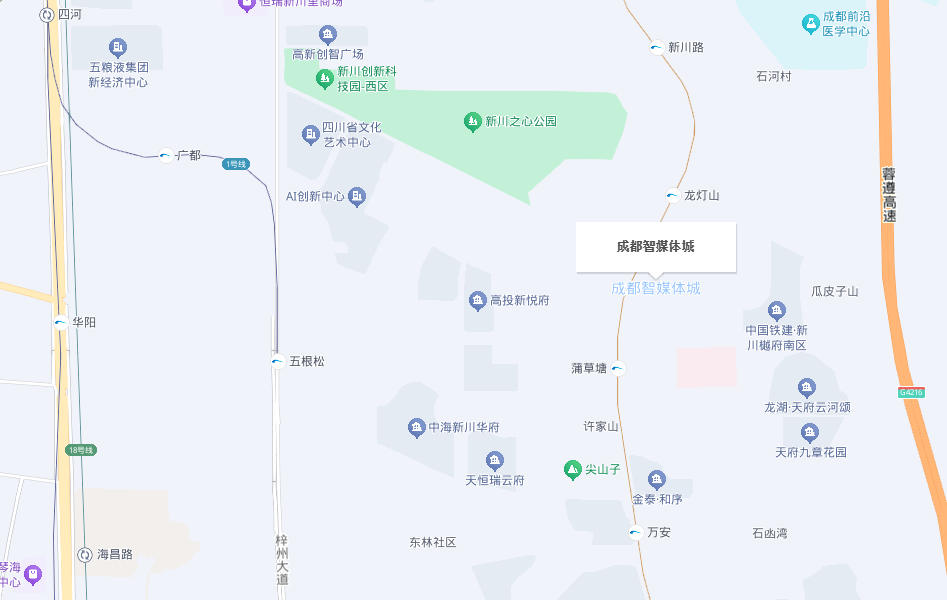Tap the 龙灯山 metro station marker

tap(673, 196)
